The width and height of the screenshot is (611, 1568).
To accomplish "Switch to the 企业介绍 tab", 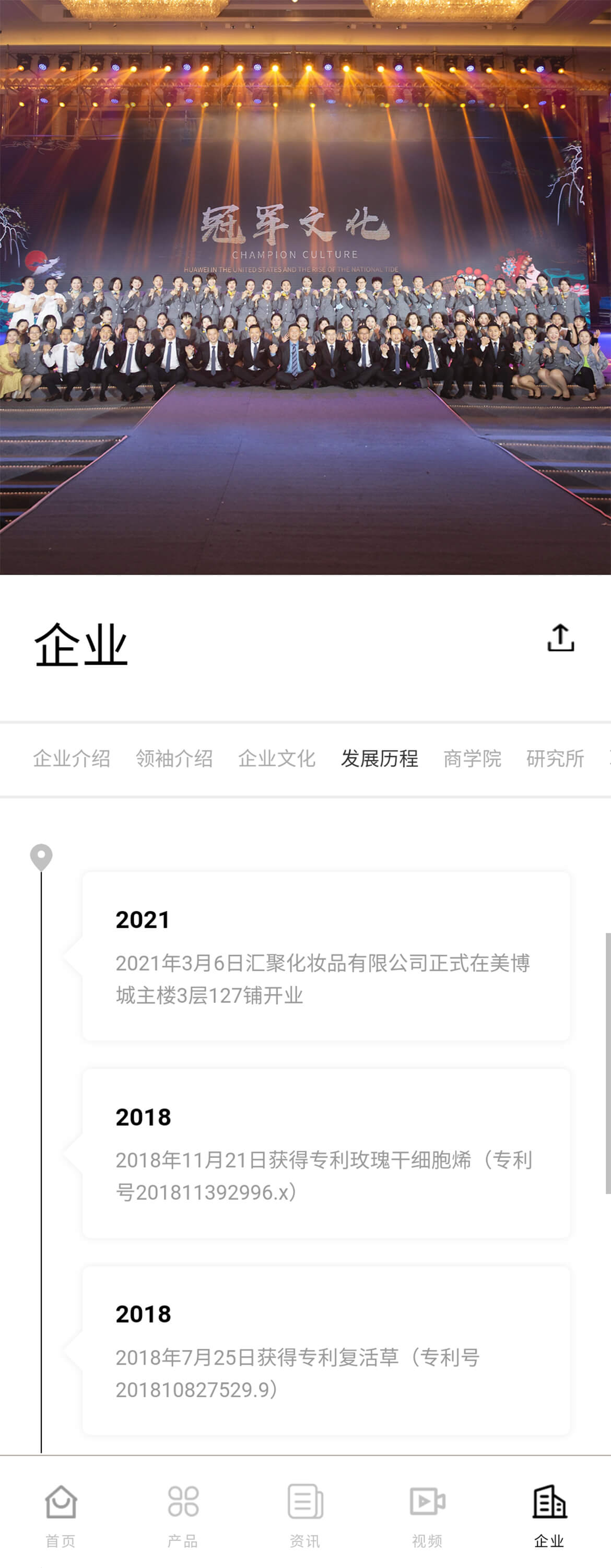I will (x=72, y=758).
